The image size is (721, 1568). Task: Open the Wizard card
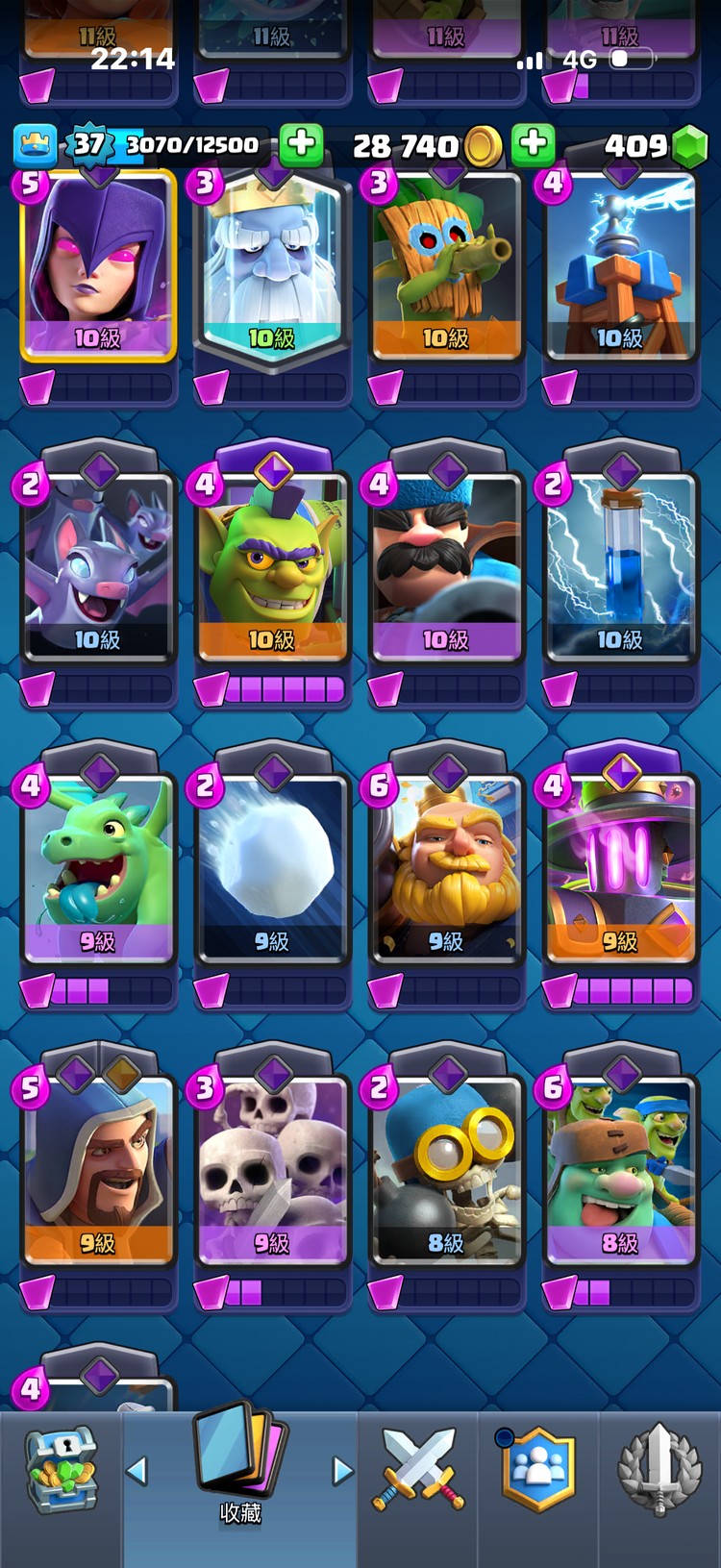point(98,1170)
